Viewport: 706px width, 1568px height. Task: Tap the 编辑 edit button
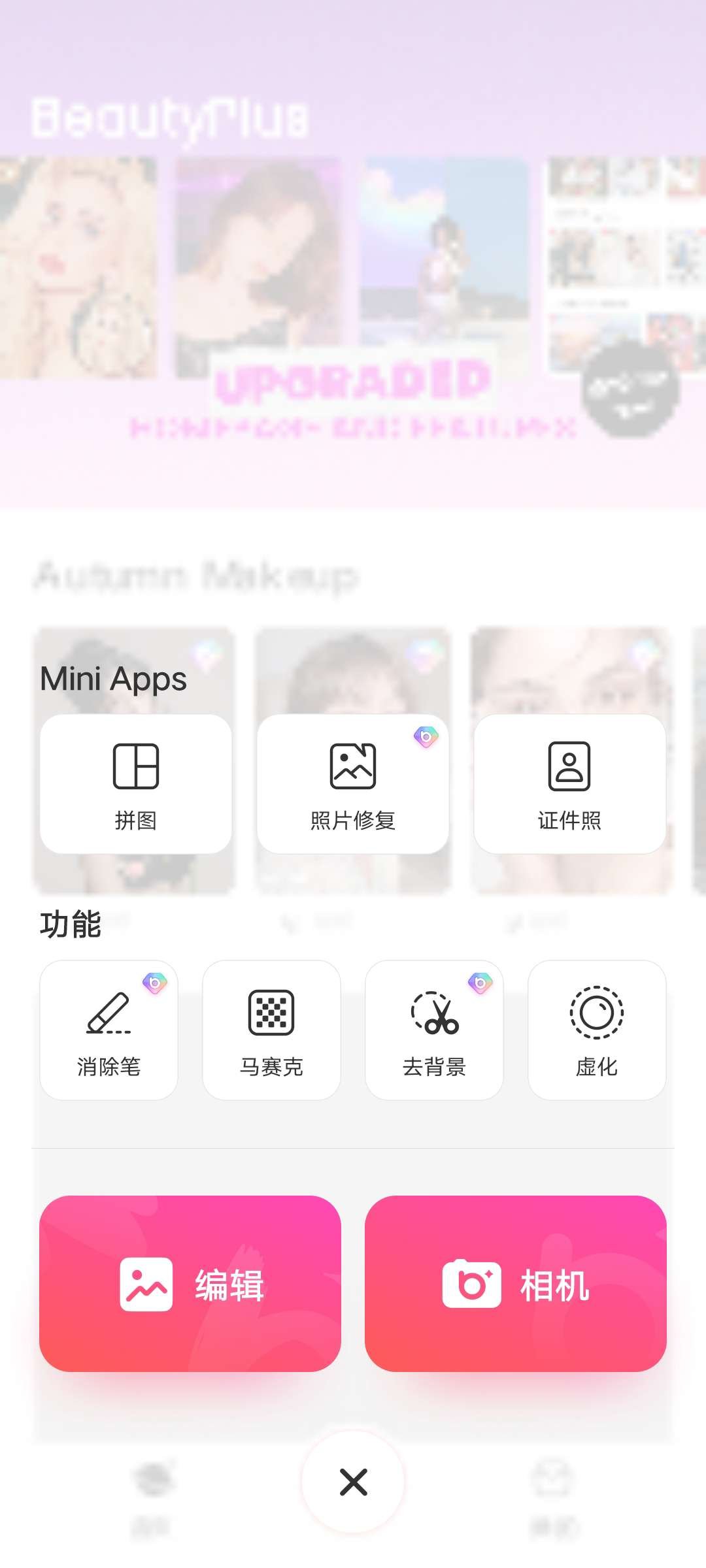[x=190, y=1284]
